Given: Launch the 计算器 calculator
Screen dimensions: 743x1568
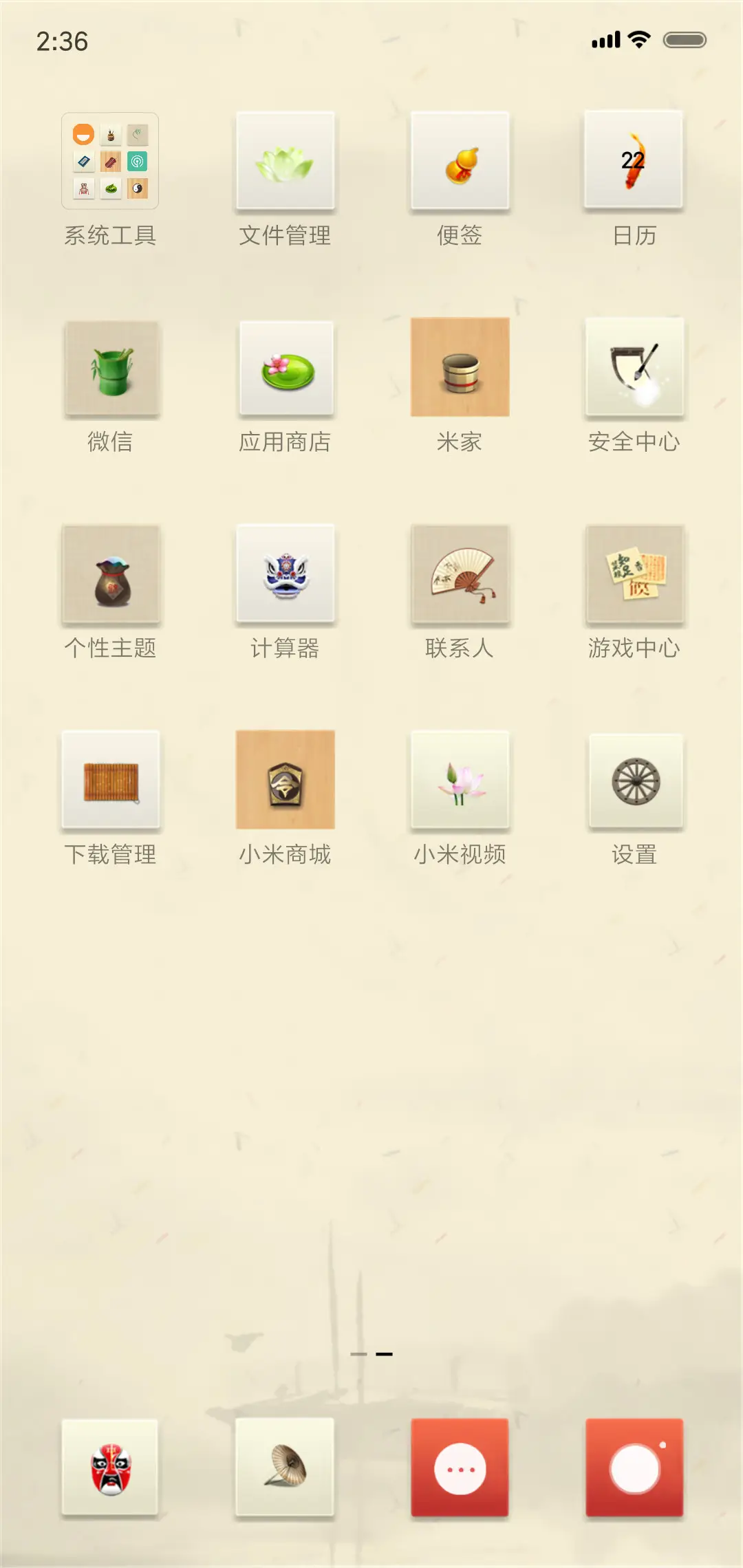Looking at the screenshot, I should click(286, 574).
